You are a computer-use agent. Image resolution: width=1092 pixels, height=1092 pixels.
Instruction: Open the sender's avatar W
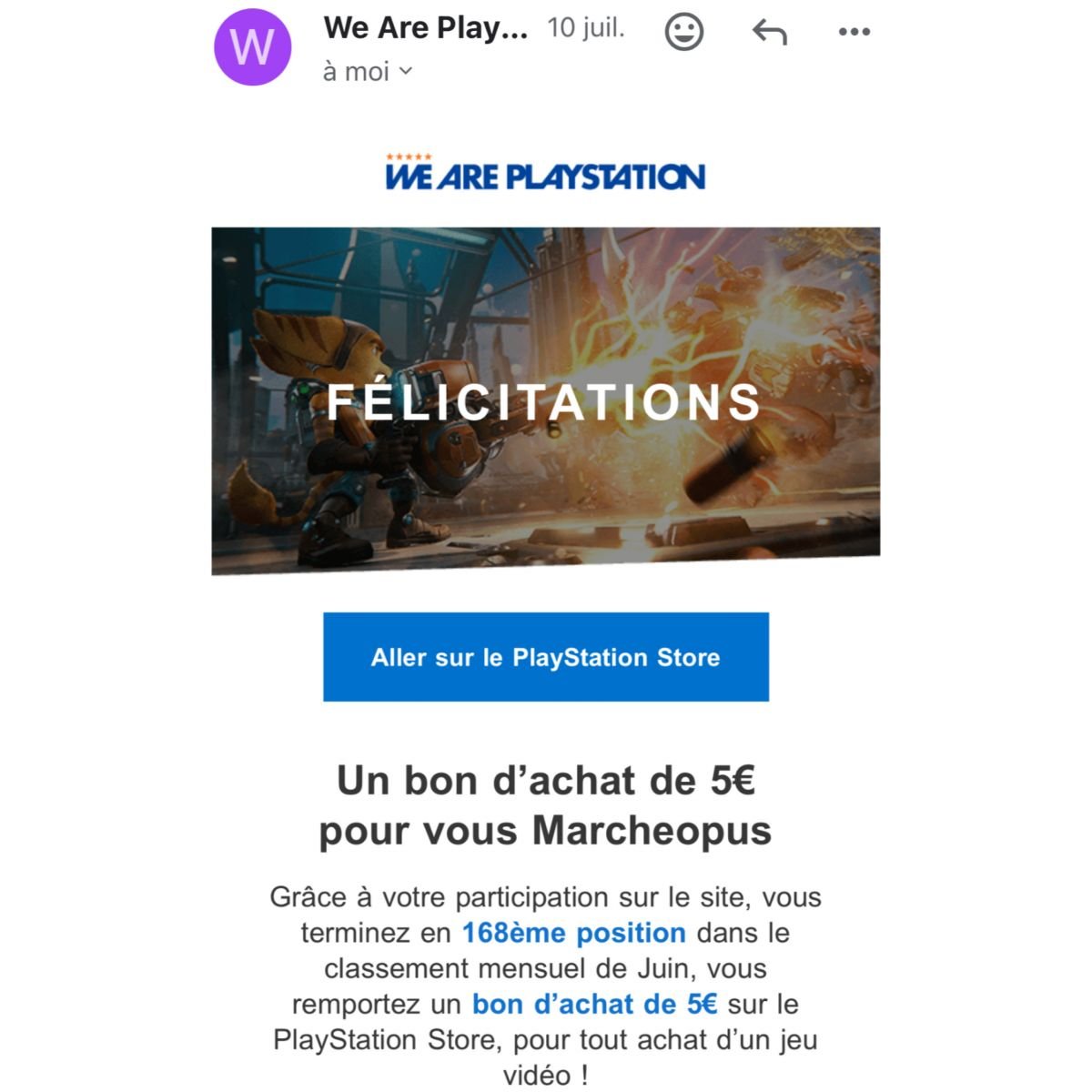click(x=253, y=46)
